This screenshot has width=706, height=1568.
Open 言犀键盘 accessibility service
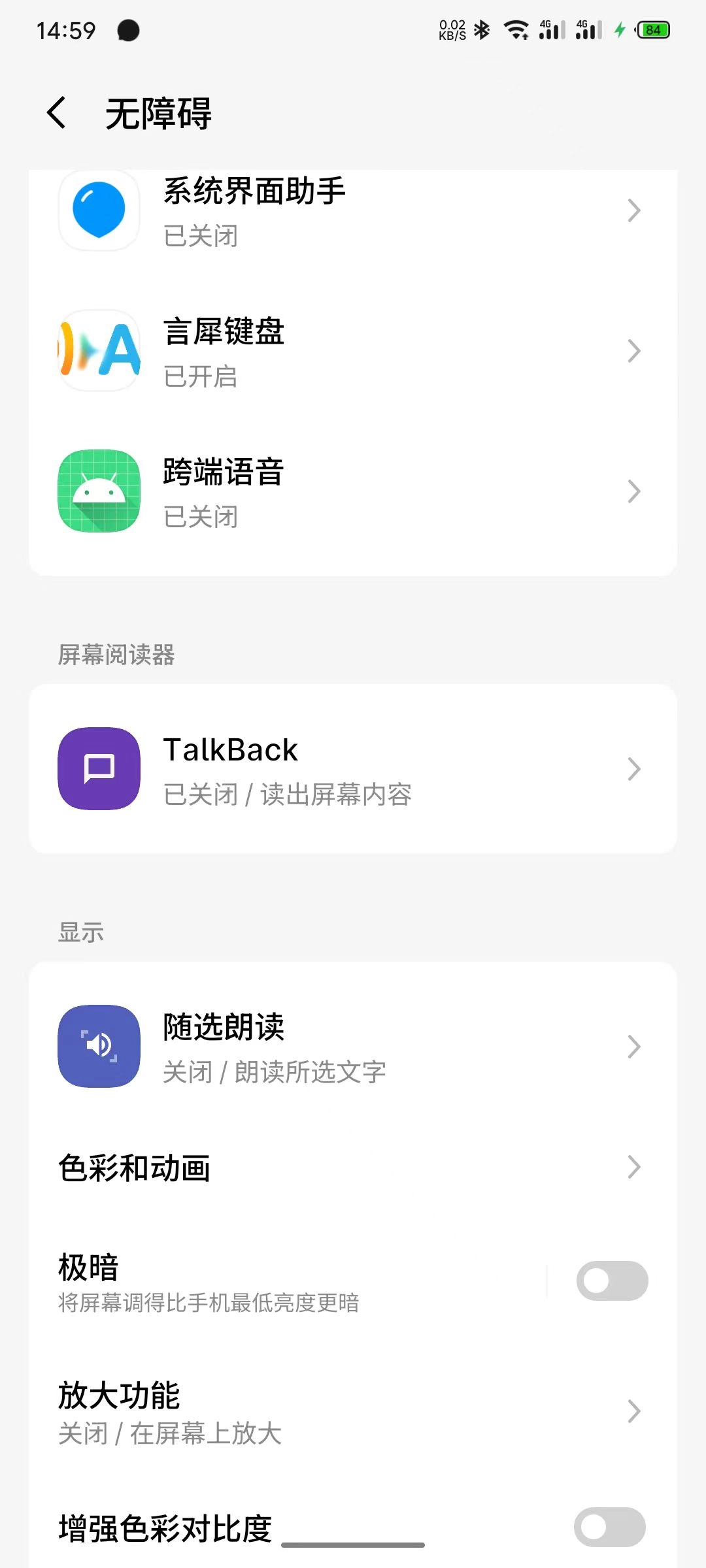click(x=352, y=351)
